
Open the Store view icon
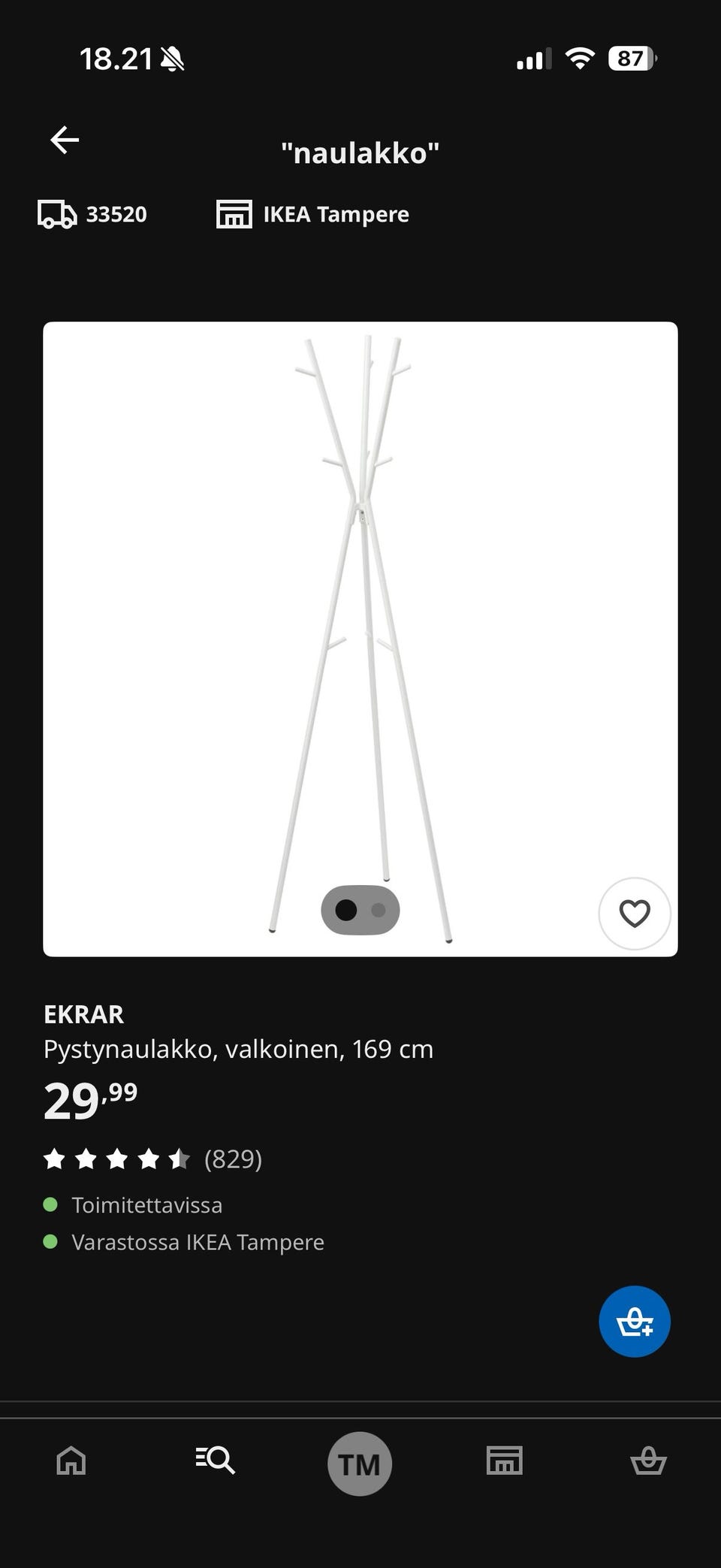click(504, 1461)
